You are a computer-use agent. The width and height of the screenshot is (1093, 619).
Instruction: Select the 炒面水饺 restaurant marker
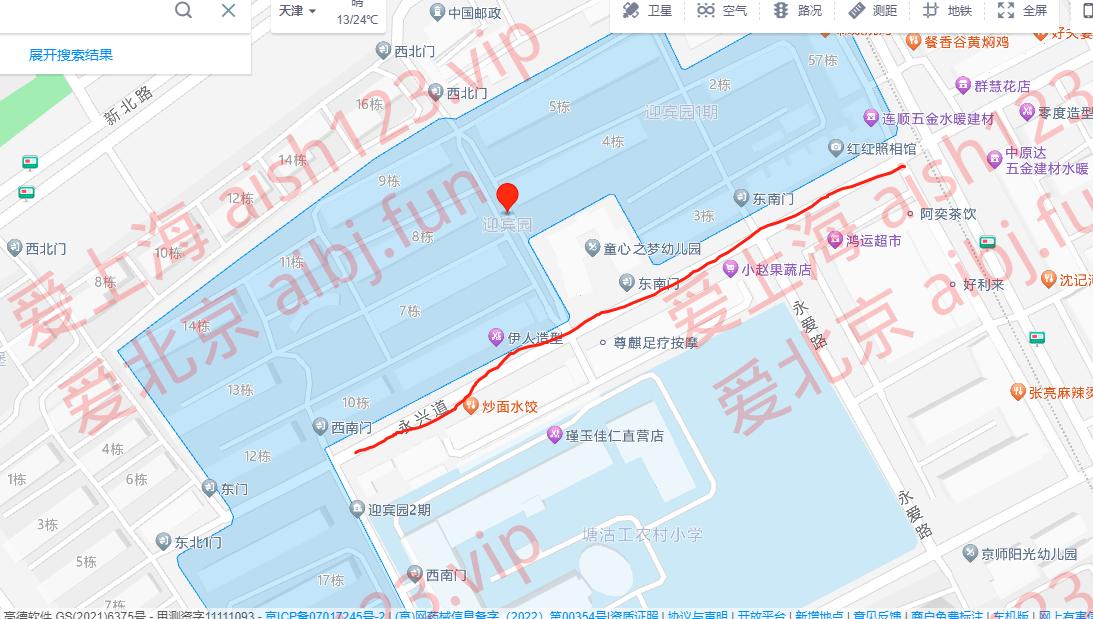471,406
